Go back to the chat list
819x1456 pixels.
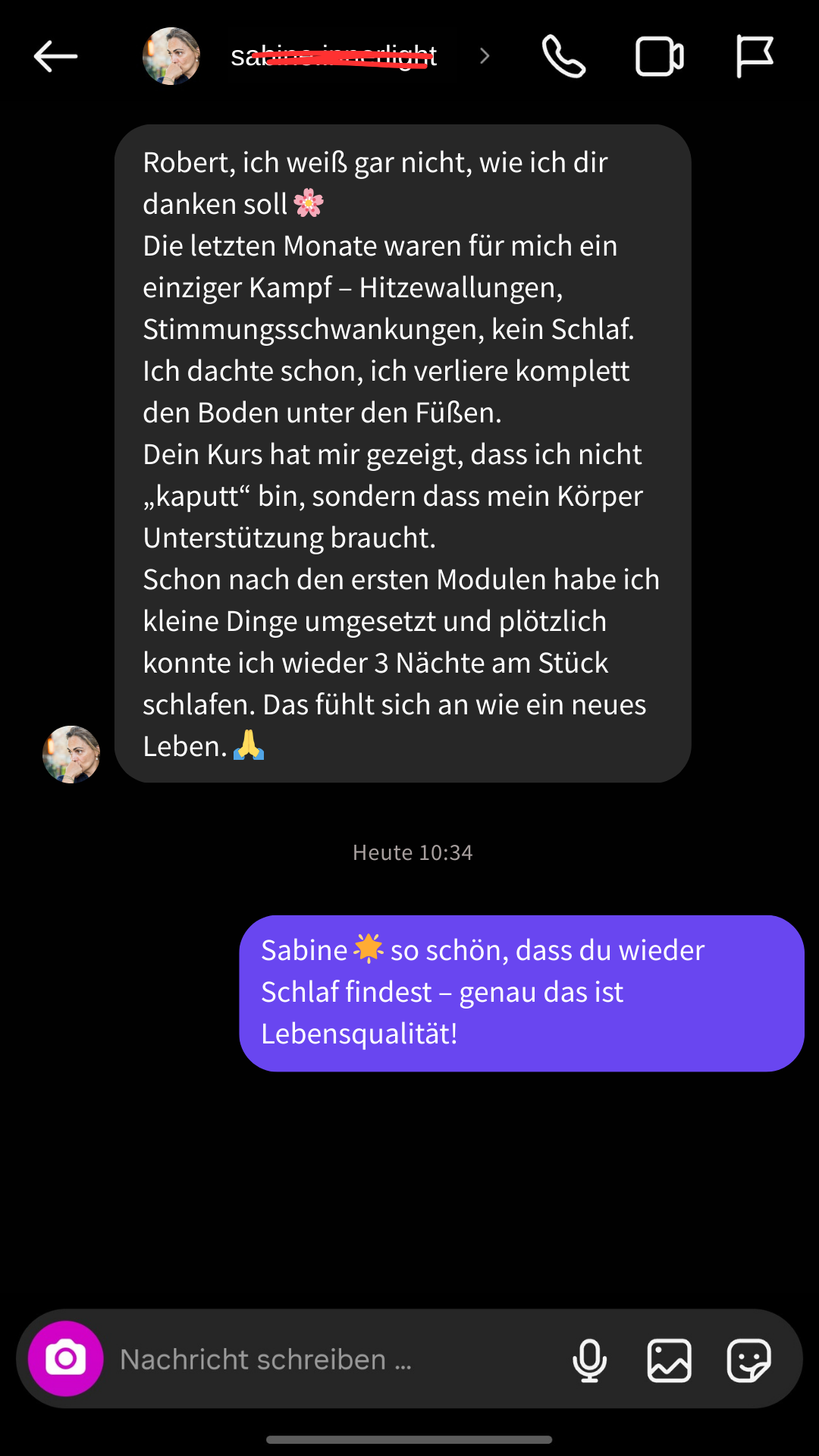pyautogui.click(x=55, y=56)
